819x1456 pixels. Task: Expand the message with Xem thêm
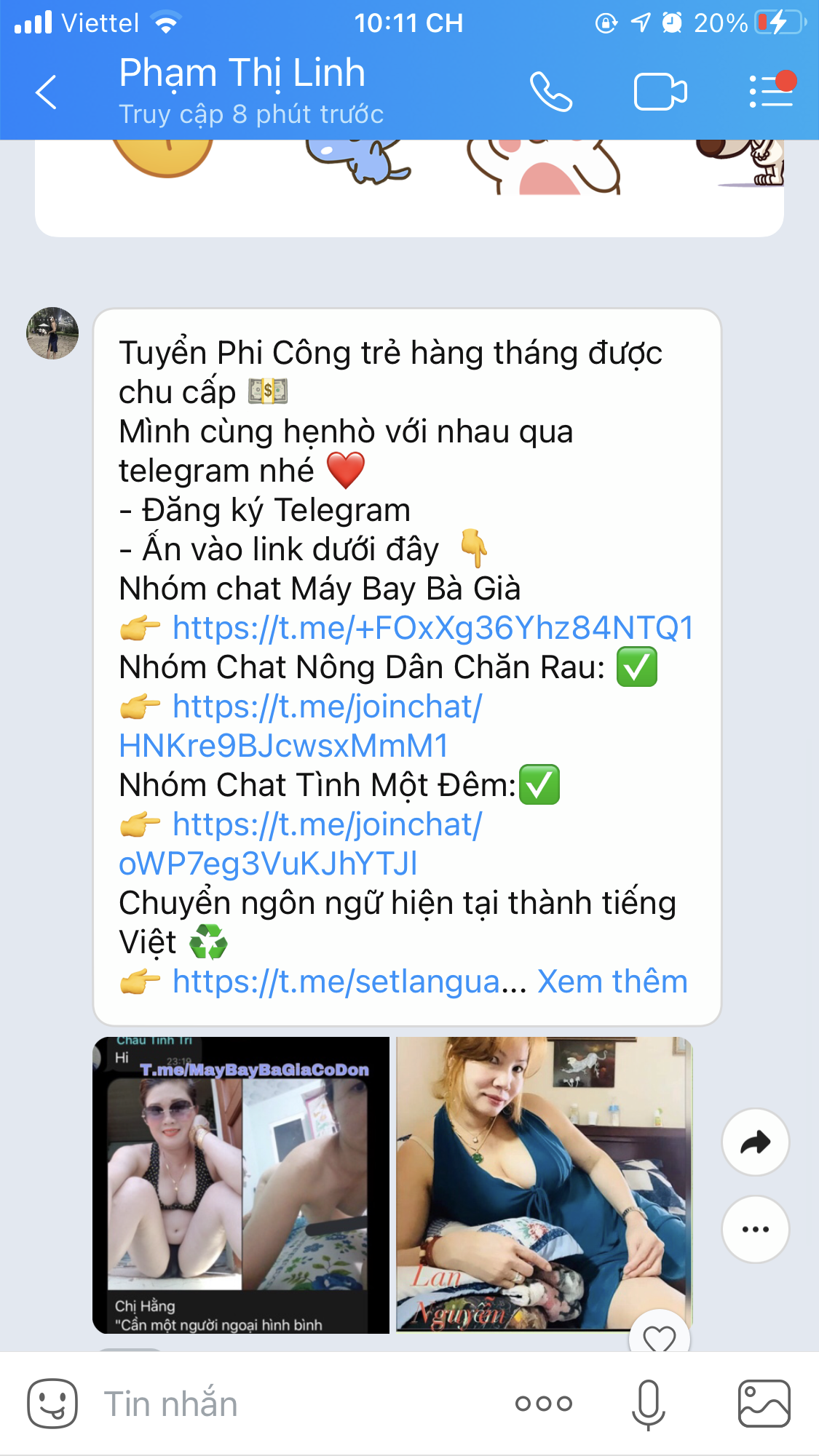click(x=612, y=982)
